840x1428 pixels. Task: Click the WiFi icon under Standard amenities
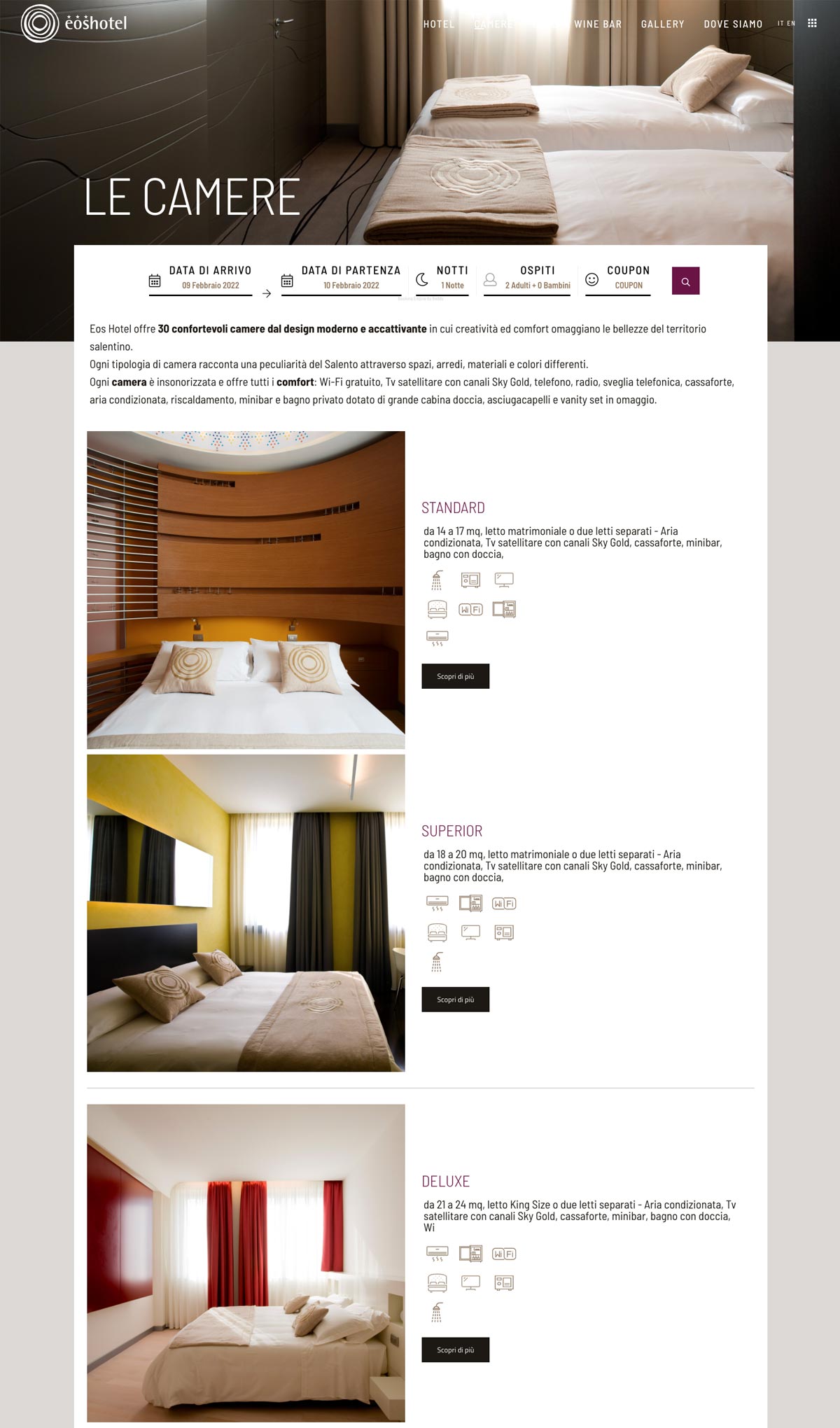click(471, 609)
